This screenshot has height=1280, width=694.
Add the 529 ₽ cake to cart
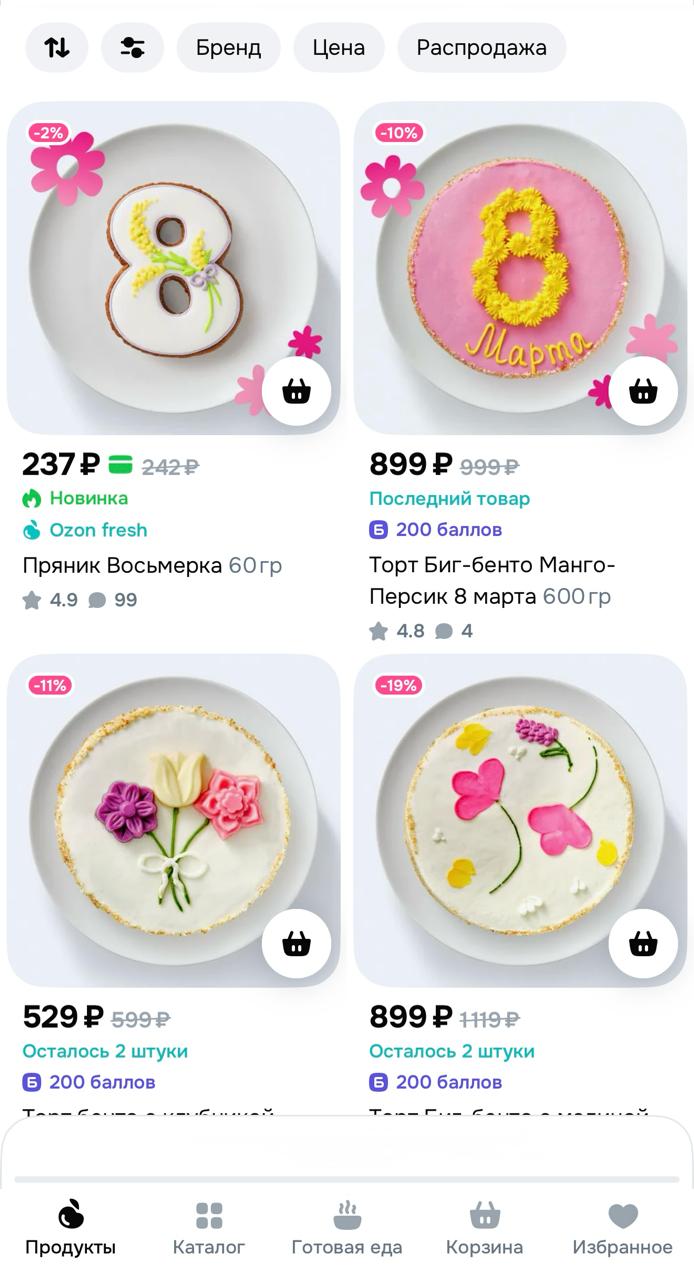[x=296, y=944]
